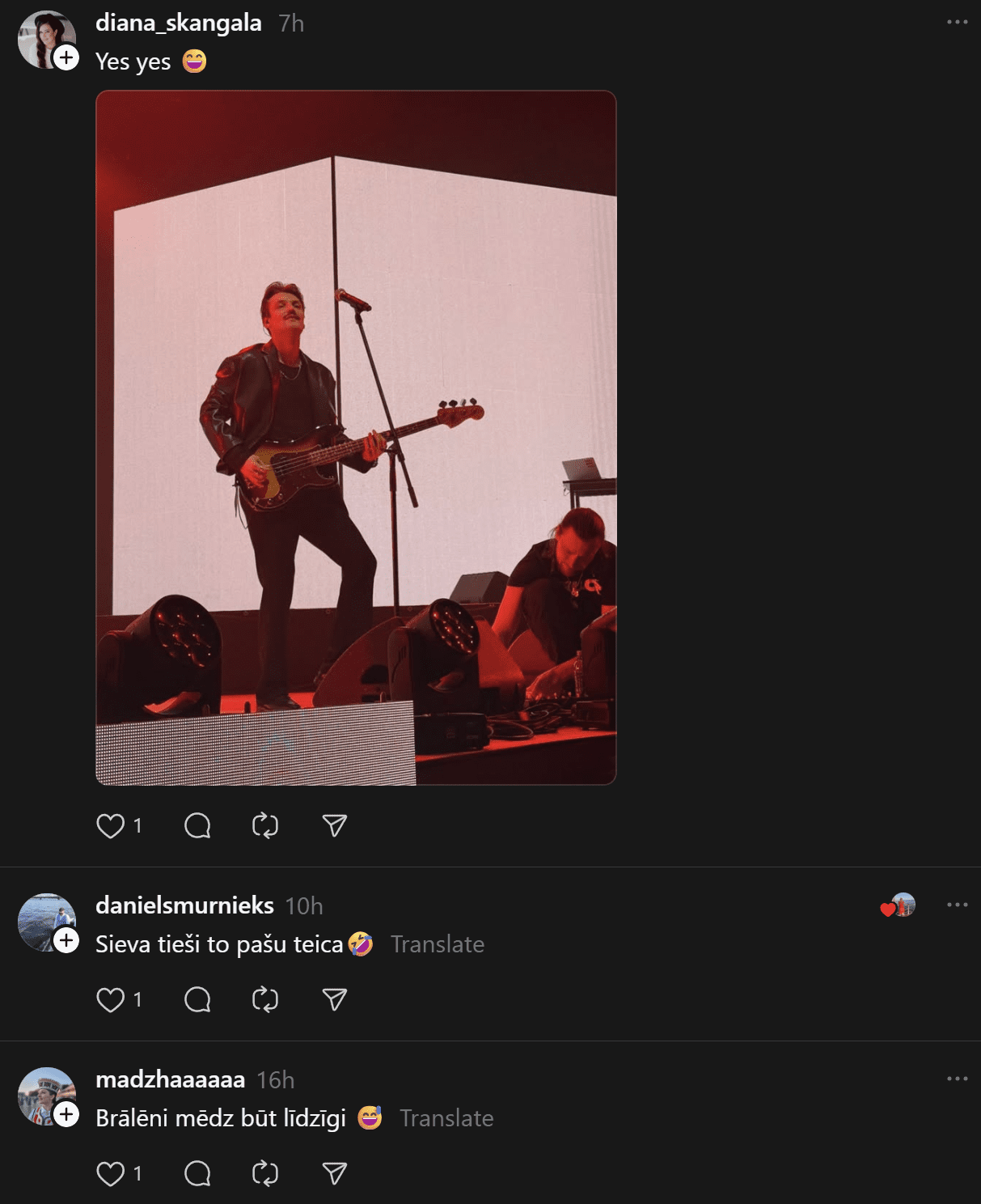
Task: Open overflow menu on danielsmurnieks's comment
Action: pyautogui.click(x=957, y=905)
